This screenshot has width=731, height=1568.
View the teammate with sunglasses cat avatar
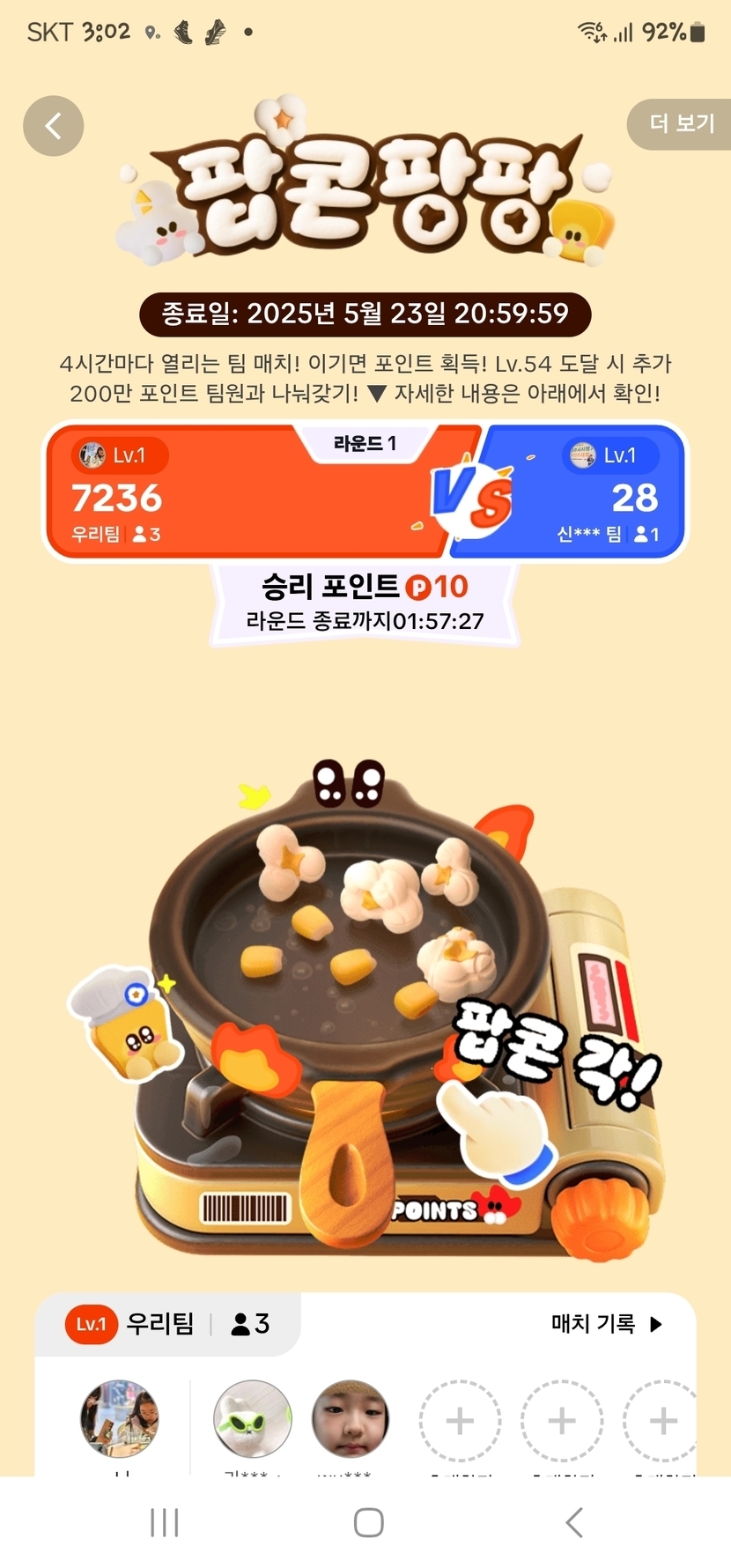click(x=253, y=1419)
